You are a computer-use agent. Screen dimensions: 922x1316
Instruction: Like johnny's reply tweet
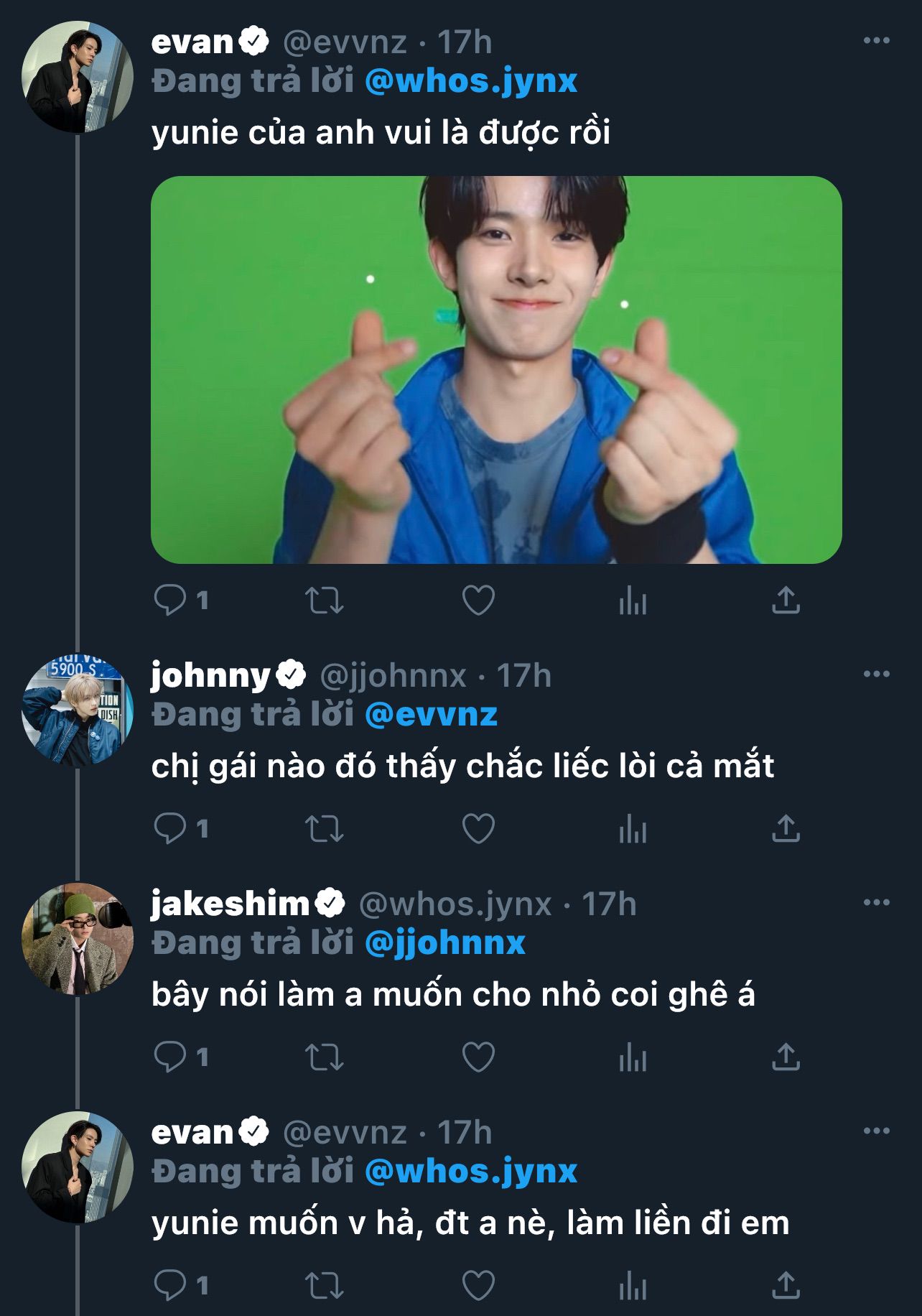pyautogui.click(x=478, y=829)
